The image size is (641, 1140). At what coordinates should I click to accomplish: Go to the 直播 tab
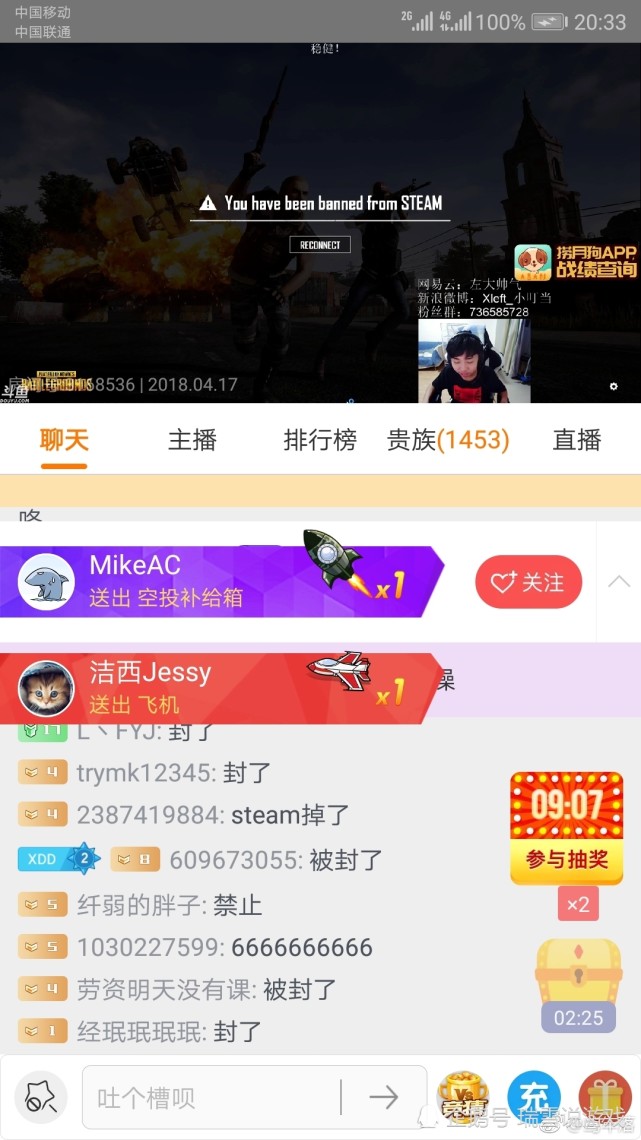pyautogui.click(x=577, y=440)
